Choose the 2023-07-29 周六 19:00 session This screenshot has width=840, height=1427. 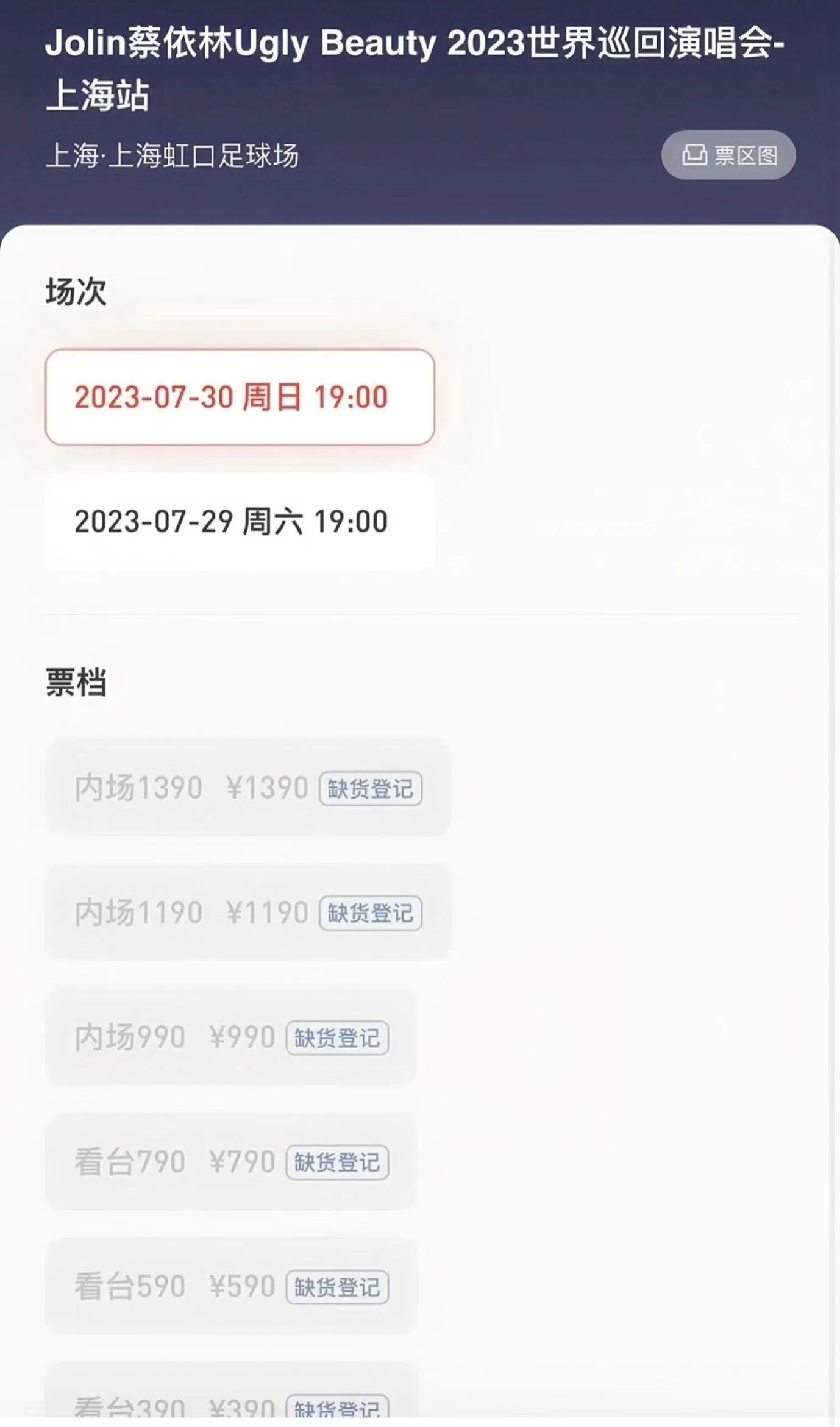[240, 522]
